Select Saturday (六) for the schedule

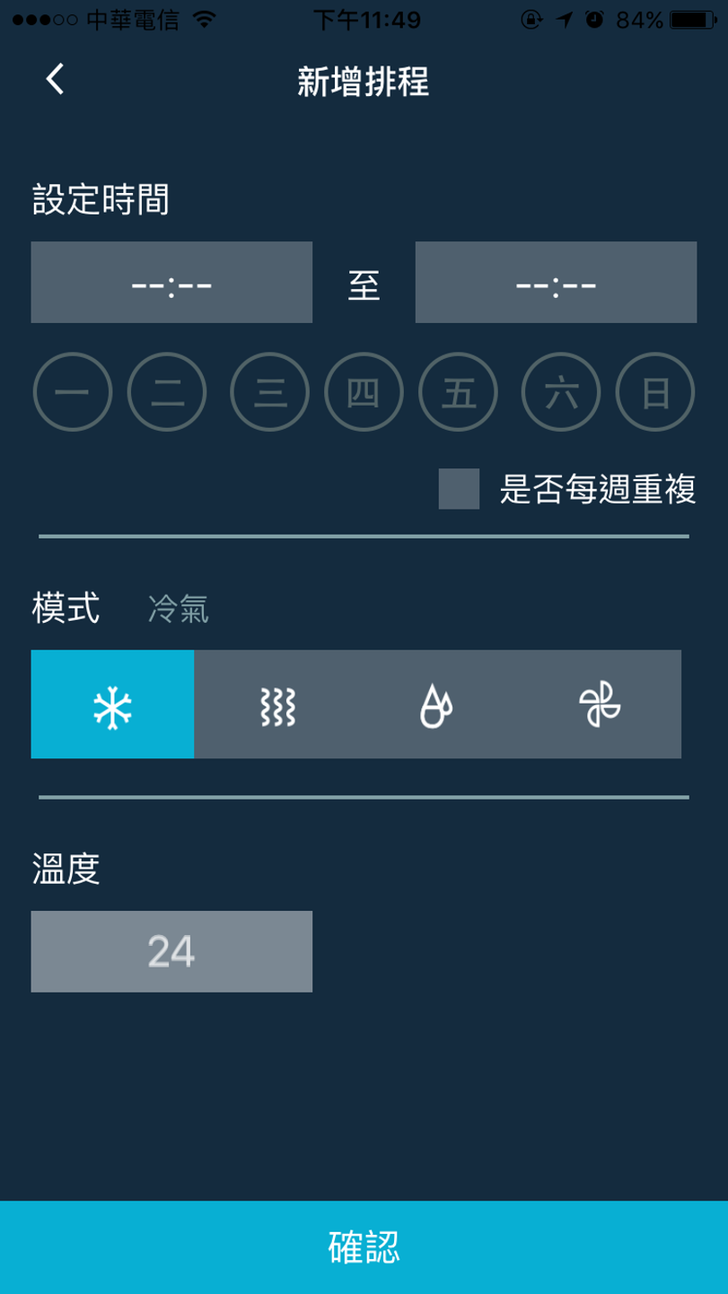561,393
